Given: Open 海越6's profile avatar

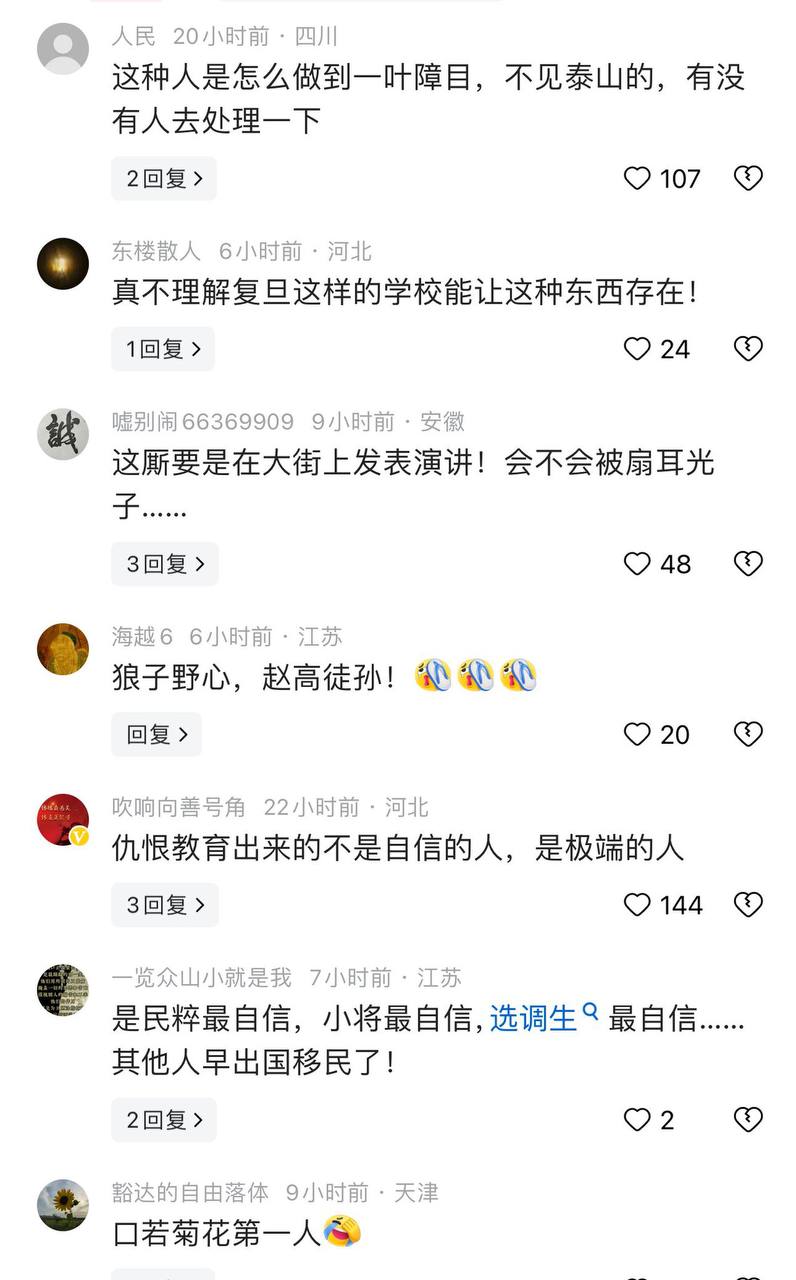Looking at the screenshot, I should click(63, 649).
